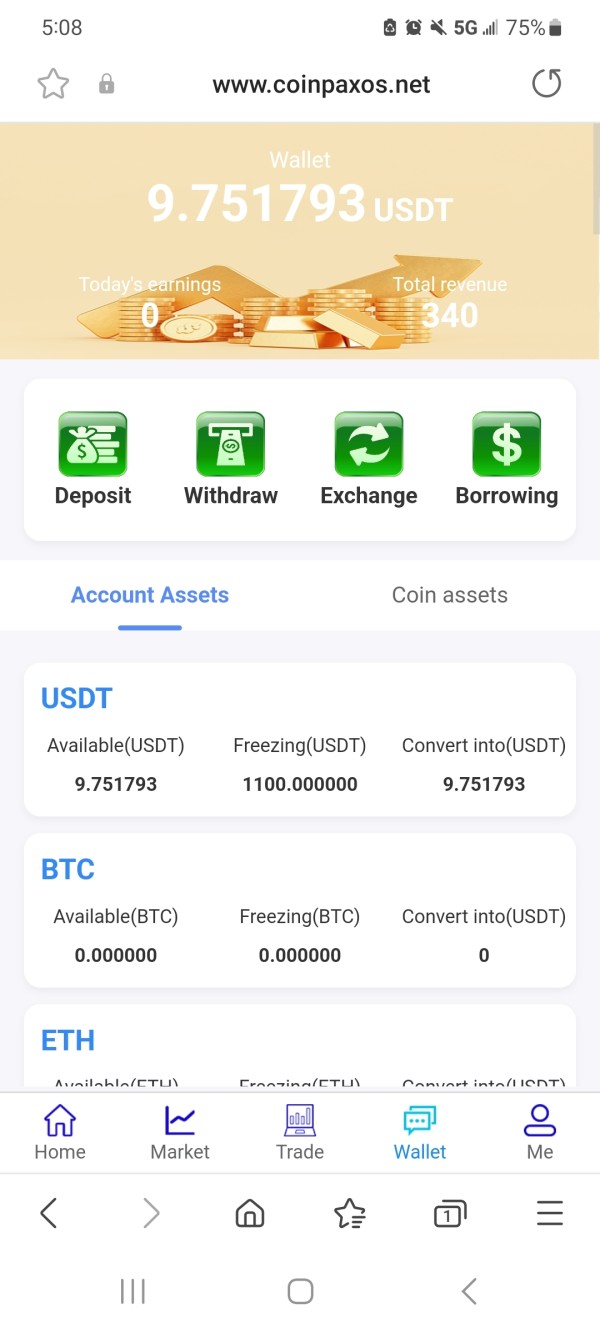
Task: Open the Withdraw option
Action: [x=231, y=459]
